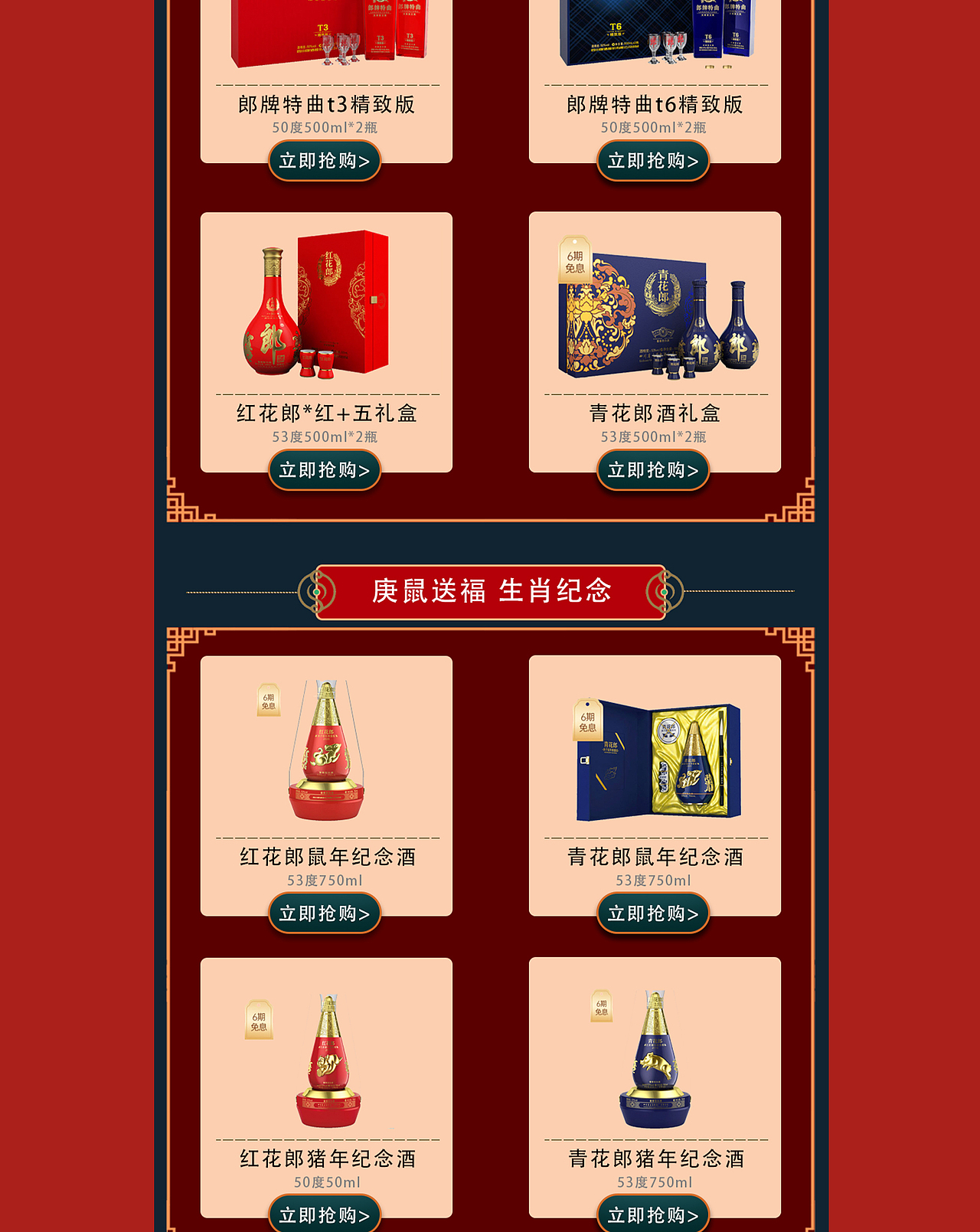The image size is (980, 1232).
Task: Click 立即抢购 under 郎牌特曲t3精致版
Action: pos(325,162)
